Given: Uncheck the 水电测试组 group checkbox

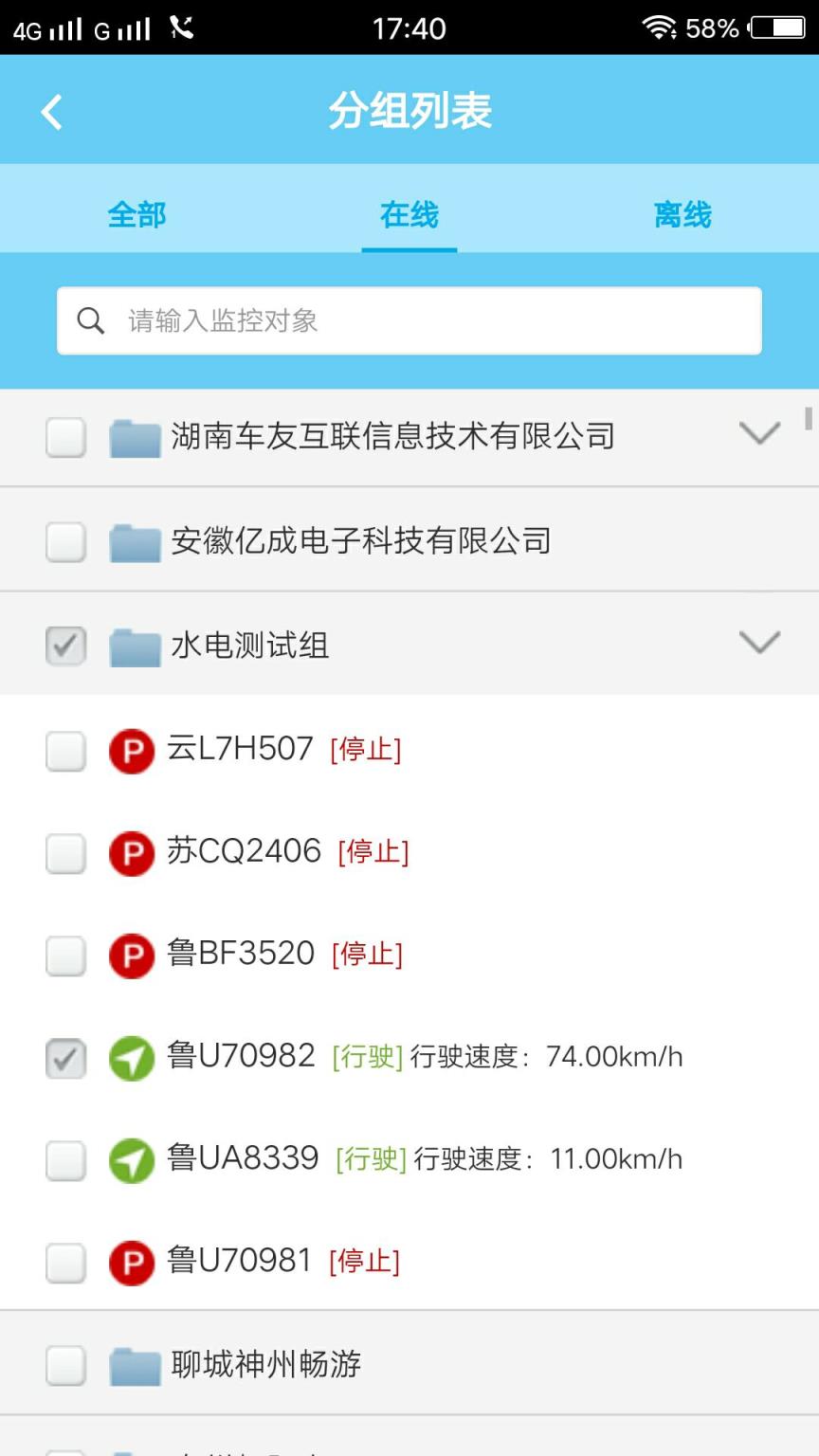Looking at the screenshot, I should click(x=64, y=645).
